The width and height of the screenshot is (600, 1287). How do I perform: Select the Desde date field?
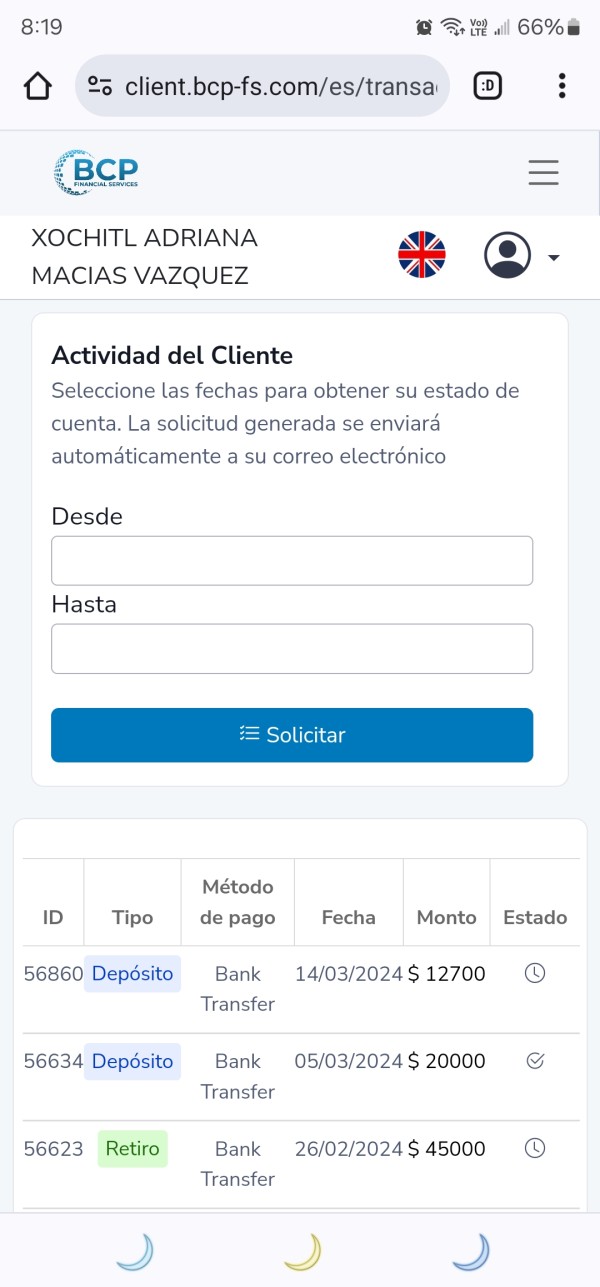tap(292, 561)
